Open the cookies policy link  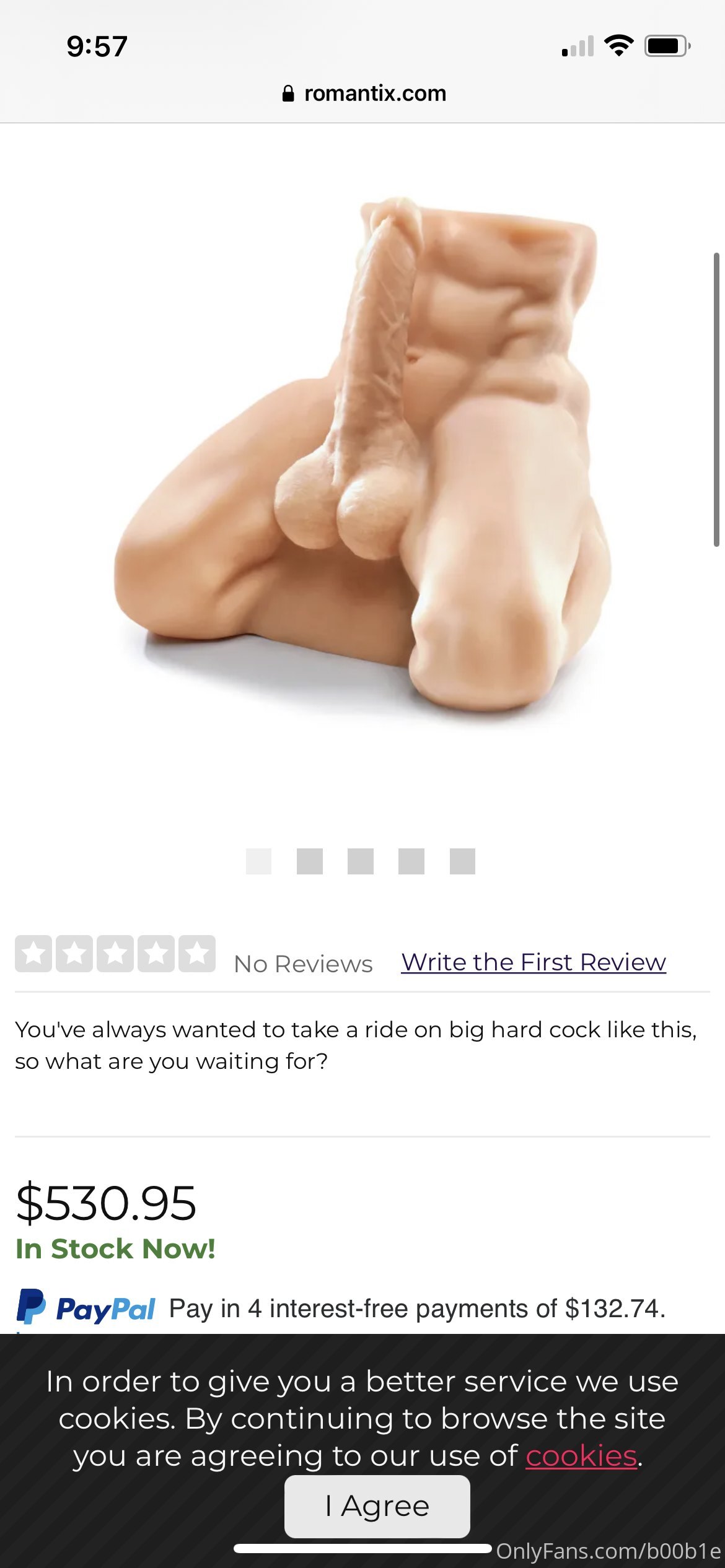pos(581,1455)
